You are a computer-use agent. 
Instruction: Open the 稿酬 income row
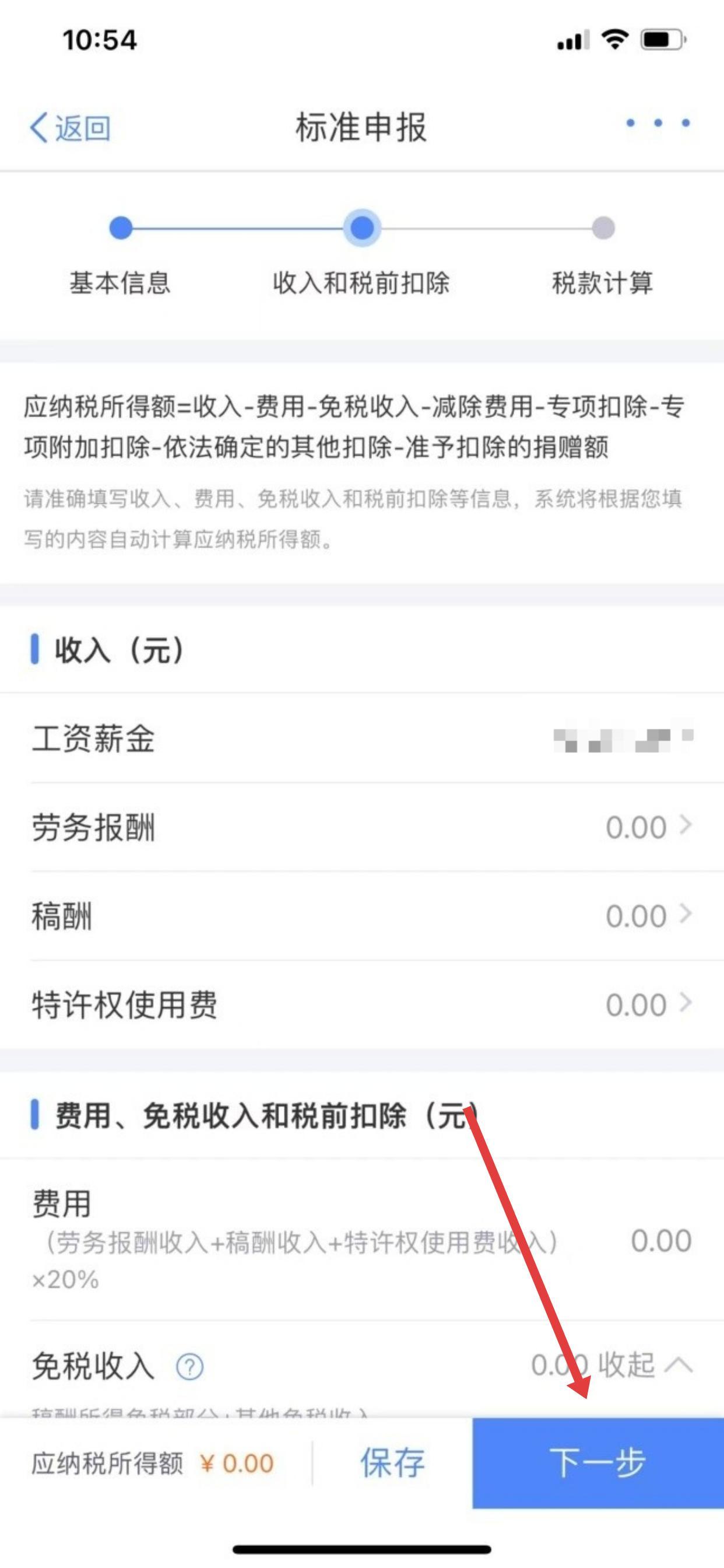coord(361,916)
